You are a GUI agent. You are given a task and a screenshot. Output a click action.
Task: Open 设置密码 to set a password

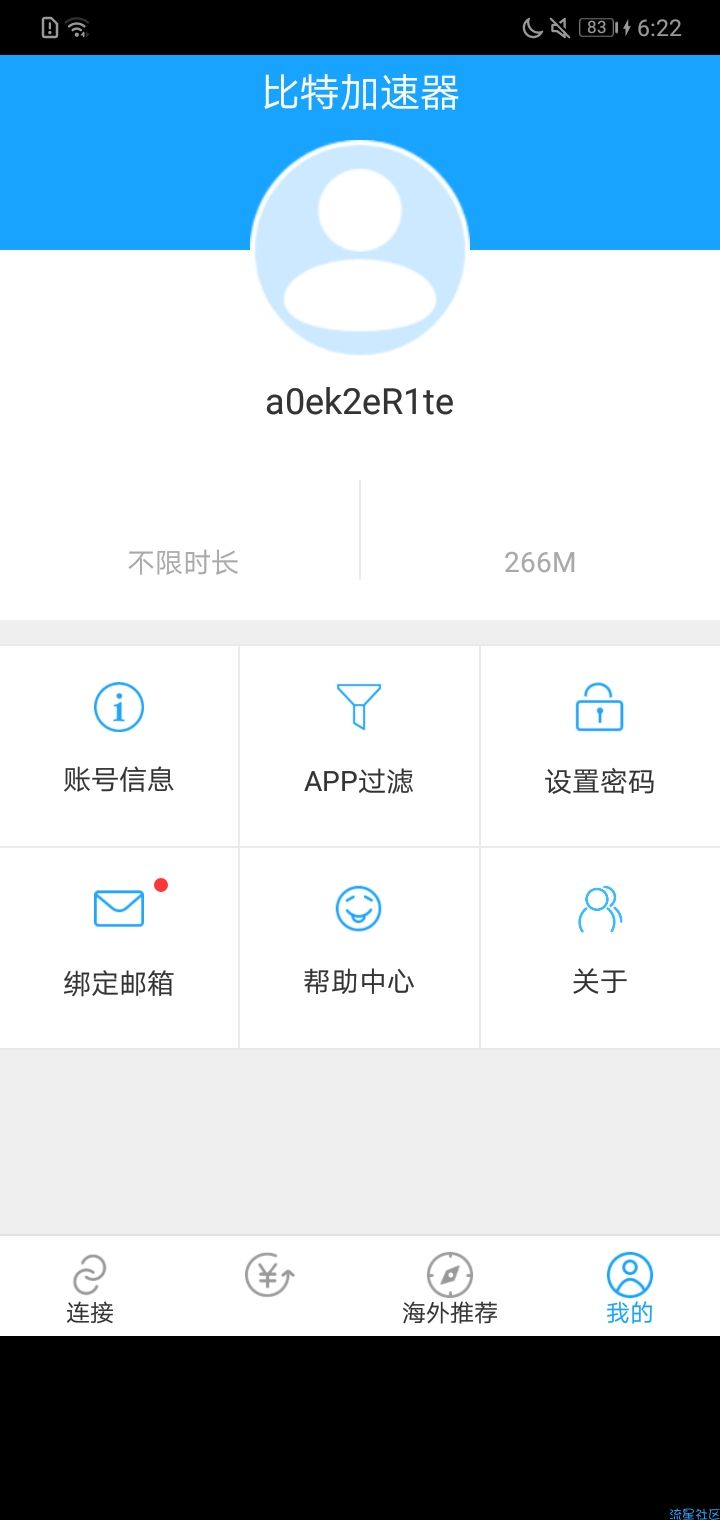tap(600, 745)
